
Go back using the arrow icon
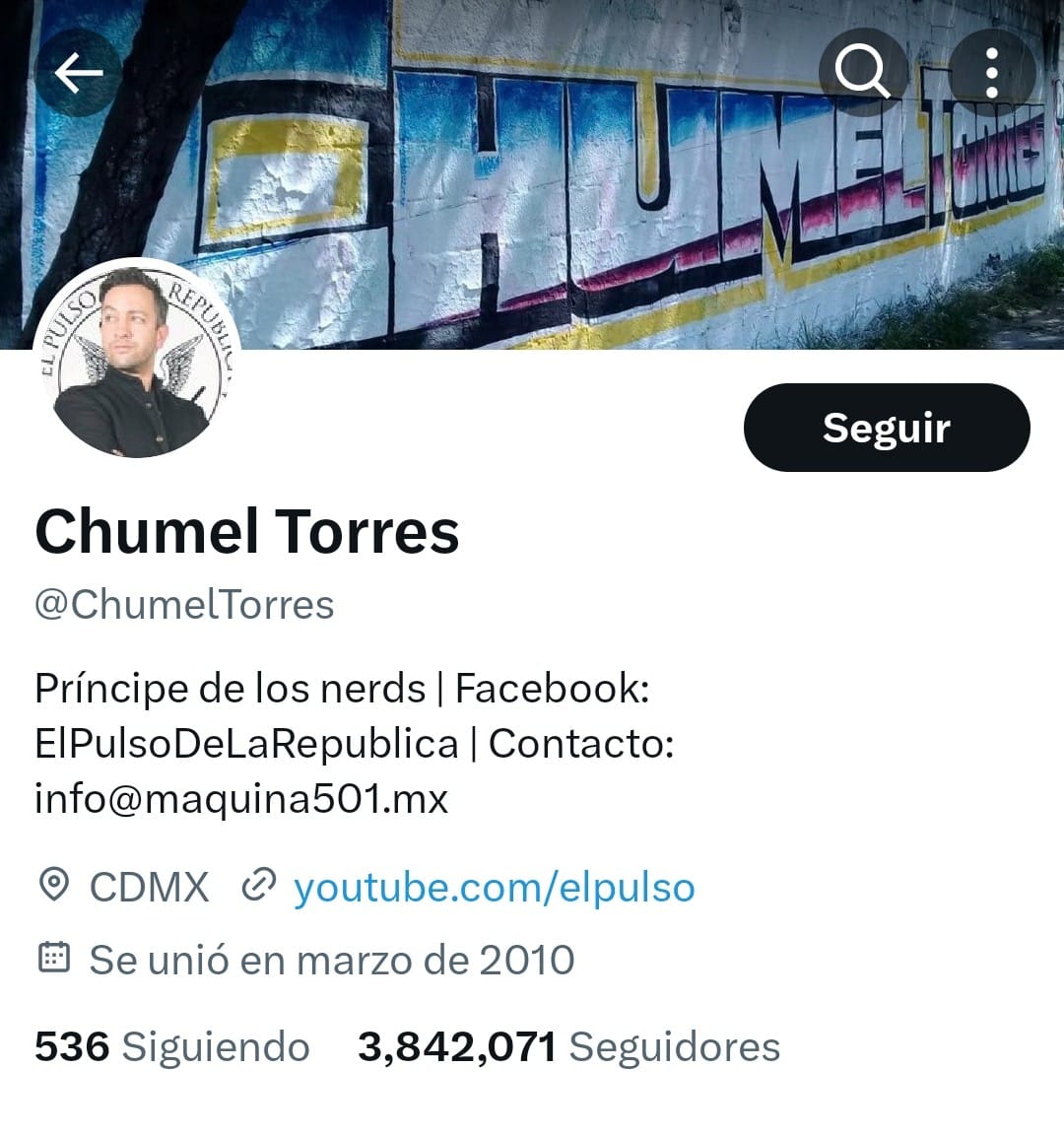(79, 72)
